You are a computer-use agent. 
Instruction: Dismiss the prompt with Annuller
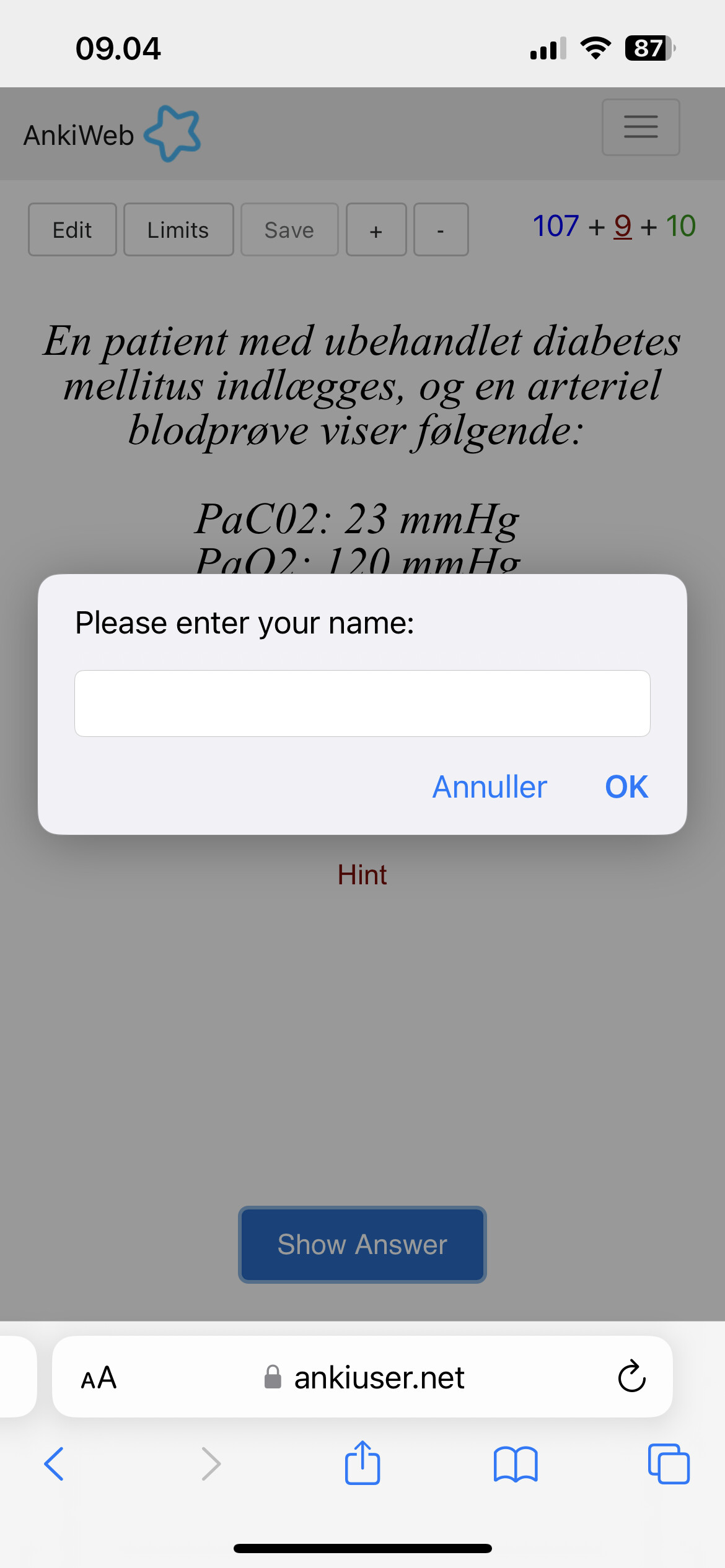[x=490, y=787]
